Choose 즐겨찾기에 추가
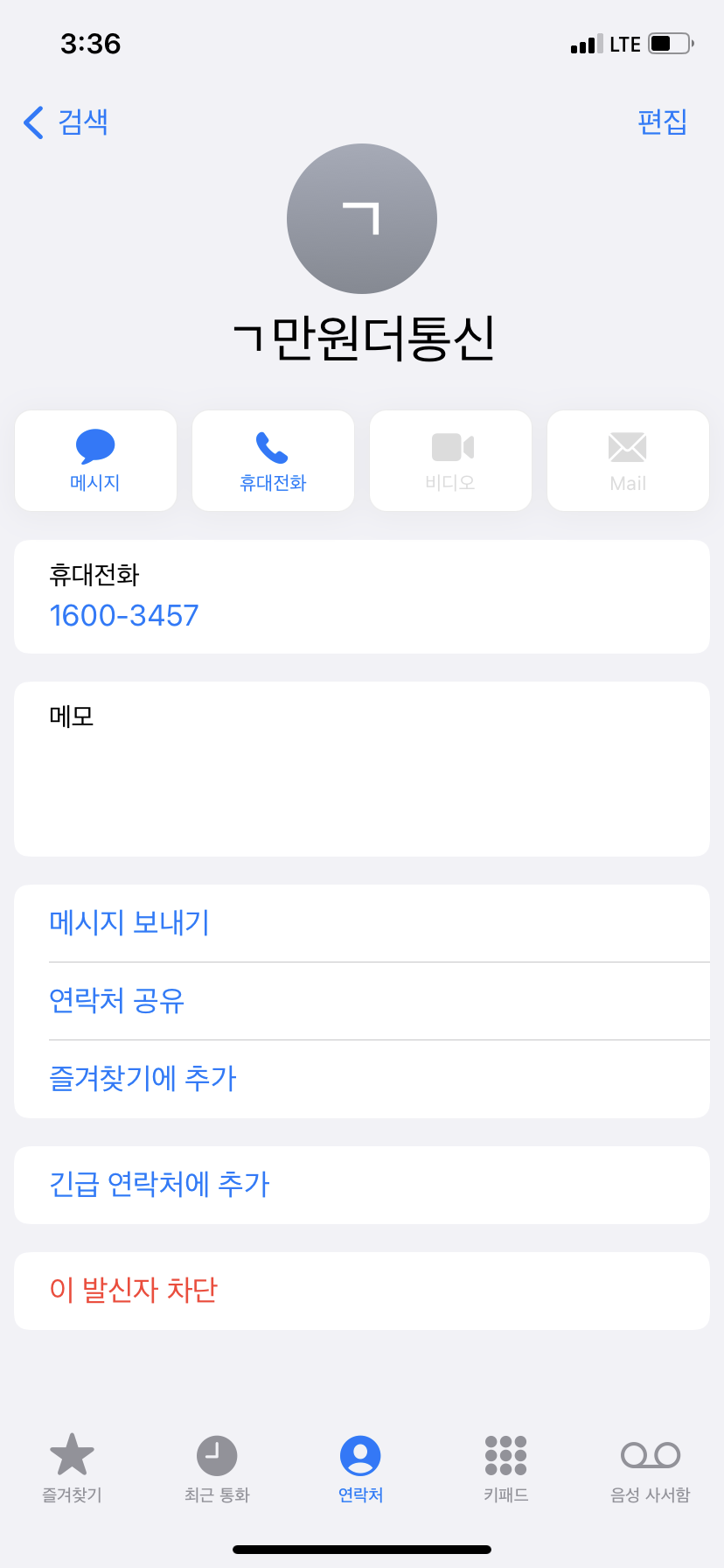The image size is (724, 1568). click(362, 1079)
